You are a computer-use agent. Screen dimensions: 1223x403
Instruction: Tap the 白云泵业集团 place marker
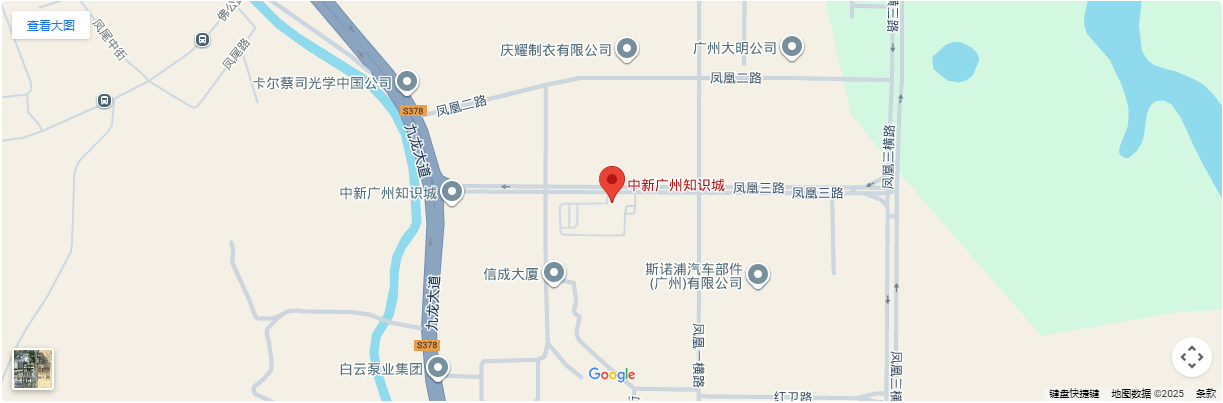pos(438,368)
